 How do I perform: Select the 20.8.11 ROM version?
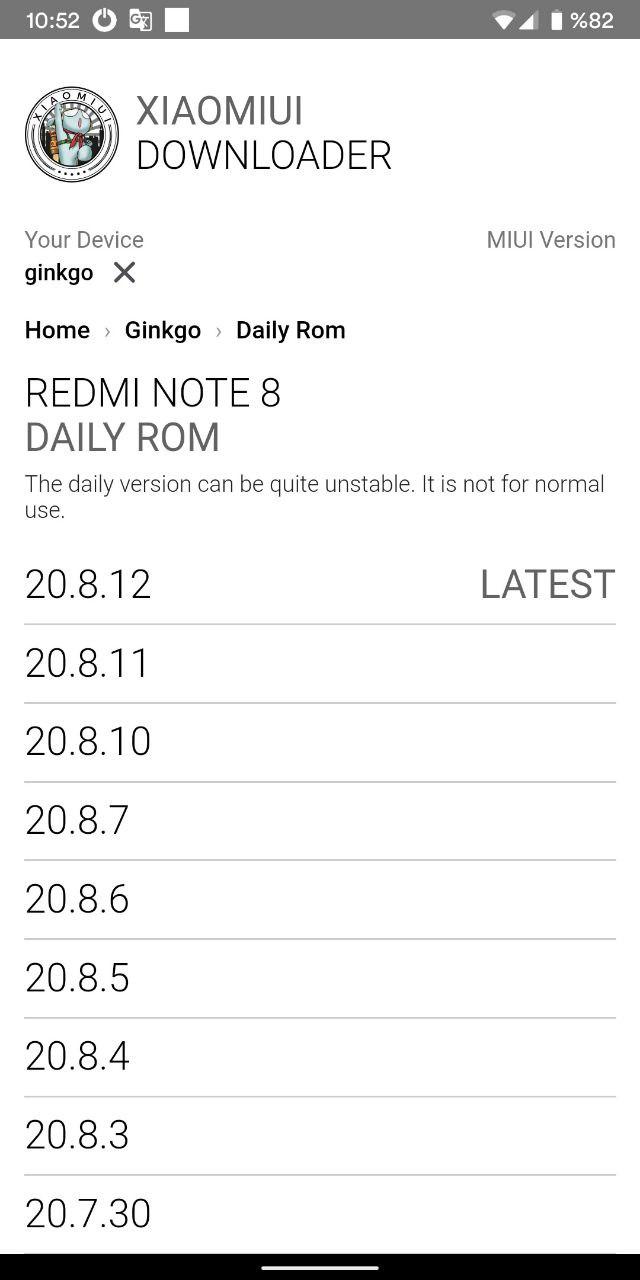(x=320, y=664)
